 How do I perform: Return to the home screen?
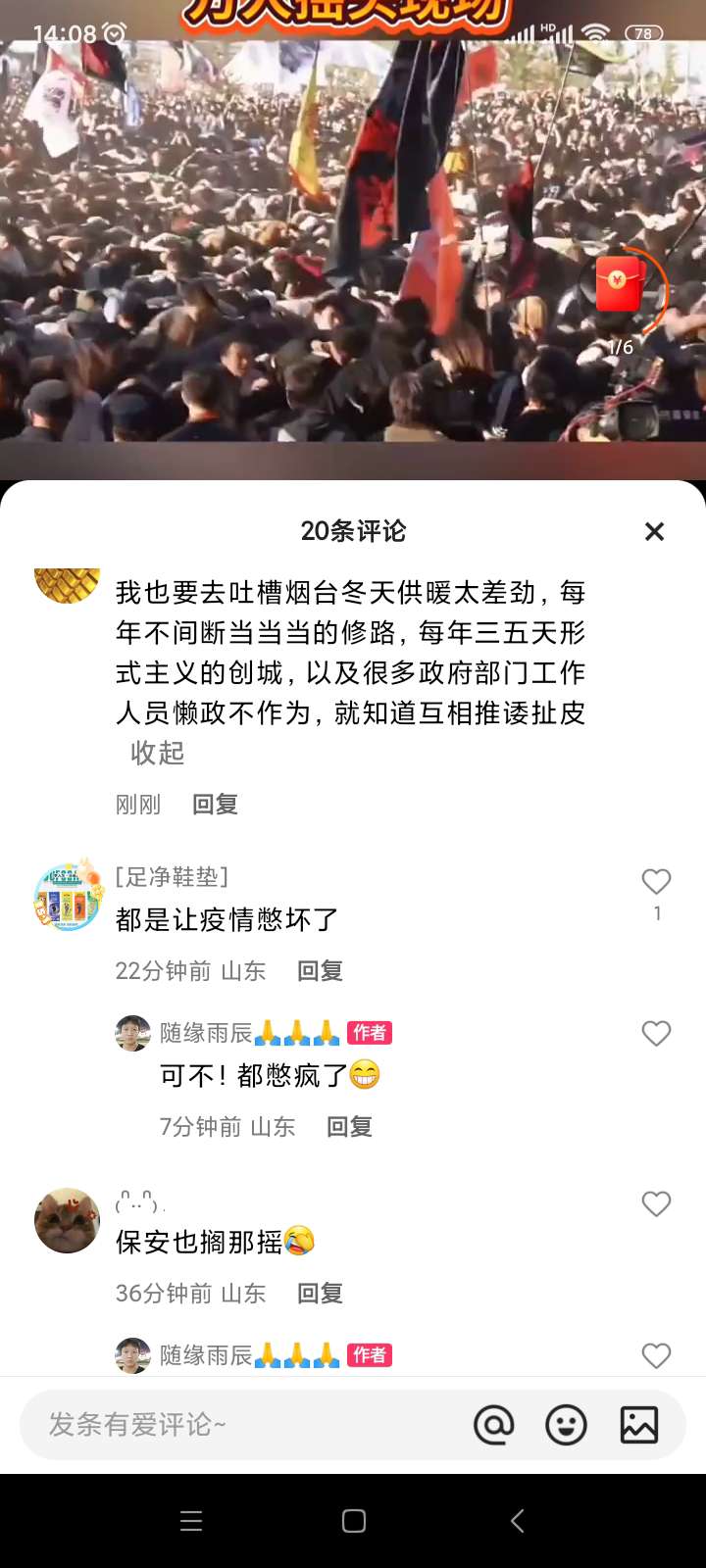tap(354, 1521)
